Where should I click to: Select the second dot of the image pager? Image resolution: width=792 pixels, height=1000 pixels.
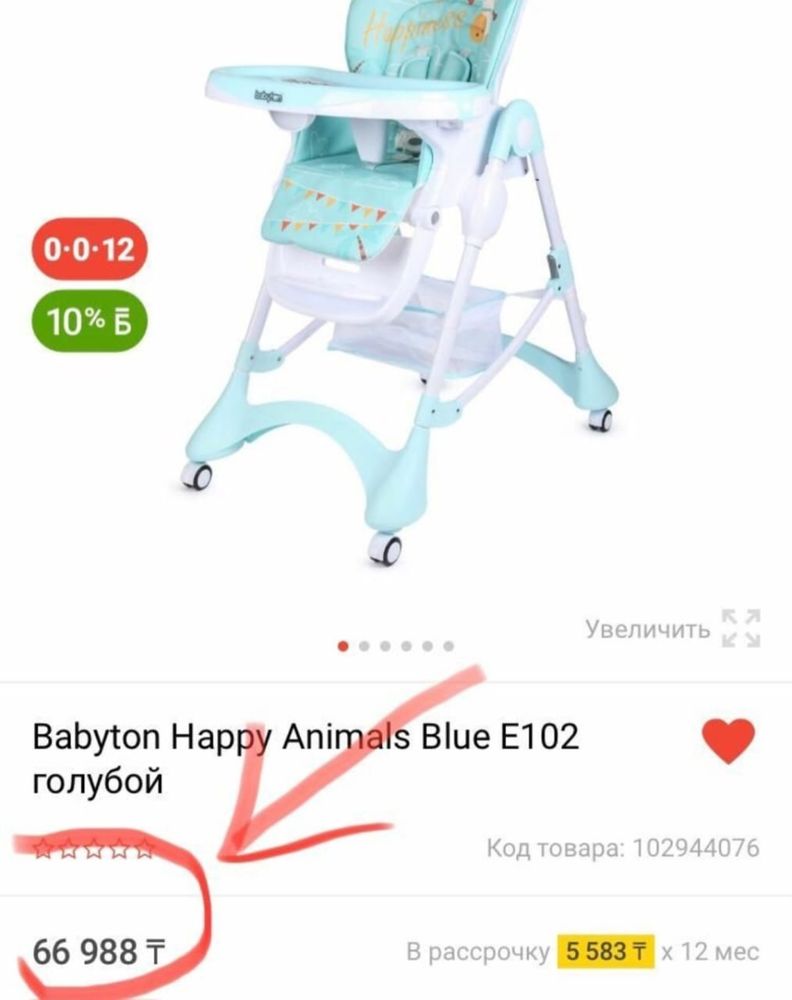pos(364,646)
